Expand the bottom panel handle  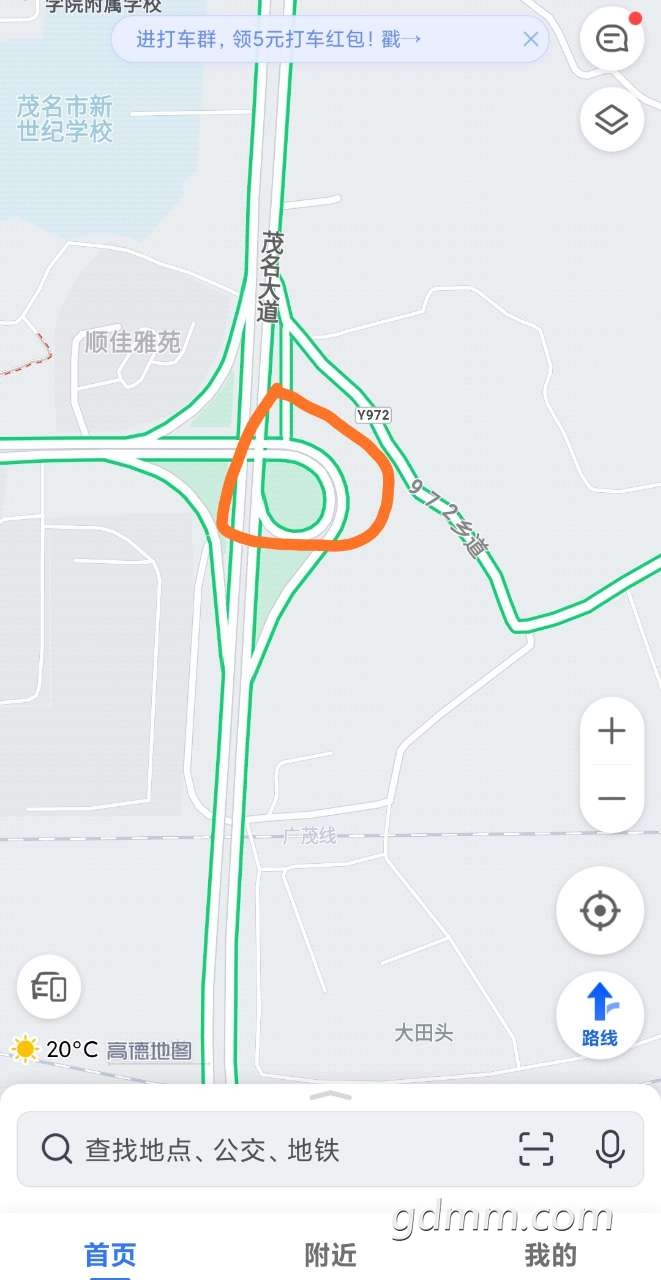(331, 1095)
